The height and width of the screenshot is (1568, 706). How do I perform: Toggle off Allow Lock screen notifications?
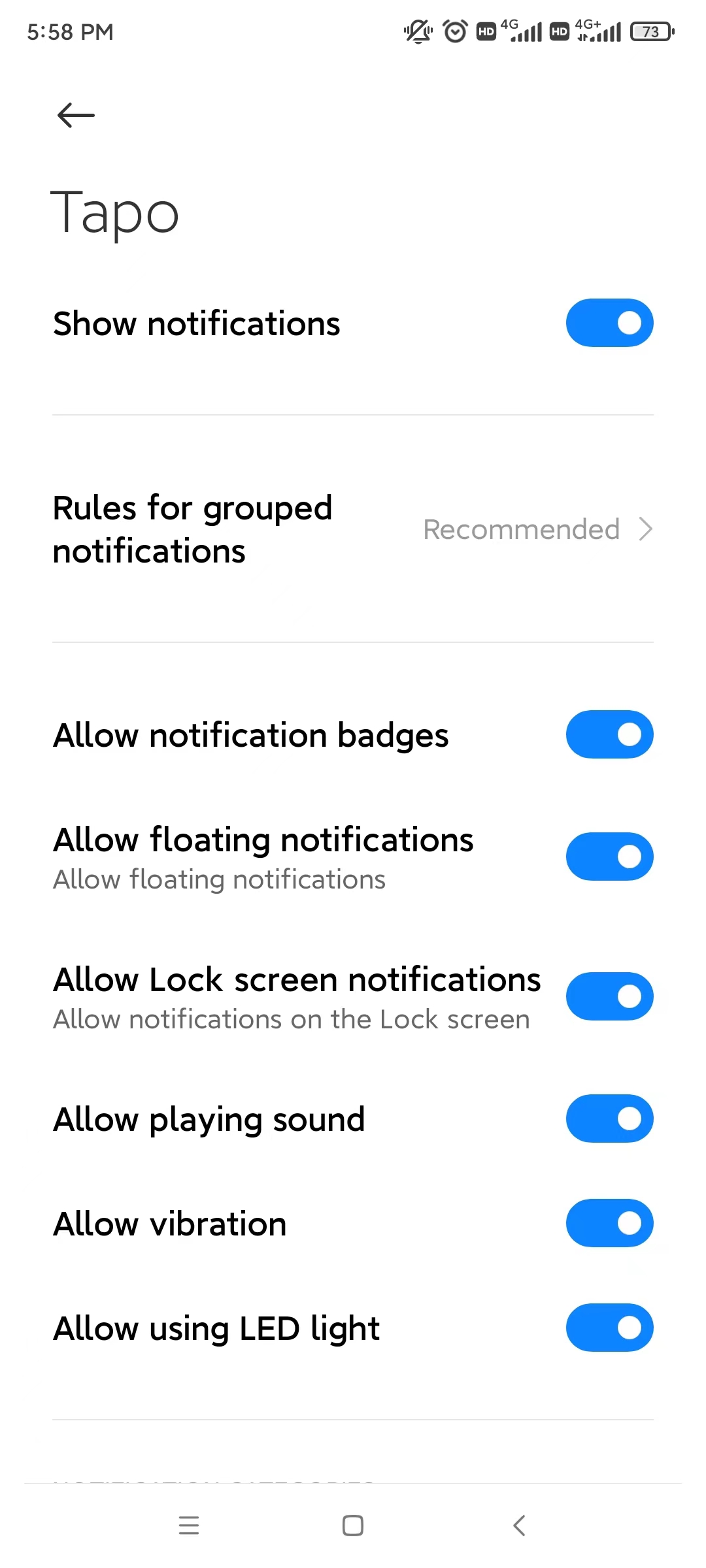click(609, 996)
